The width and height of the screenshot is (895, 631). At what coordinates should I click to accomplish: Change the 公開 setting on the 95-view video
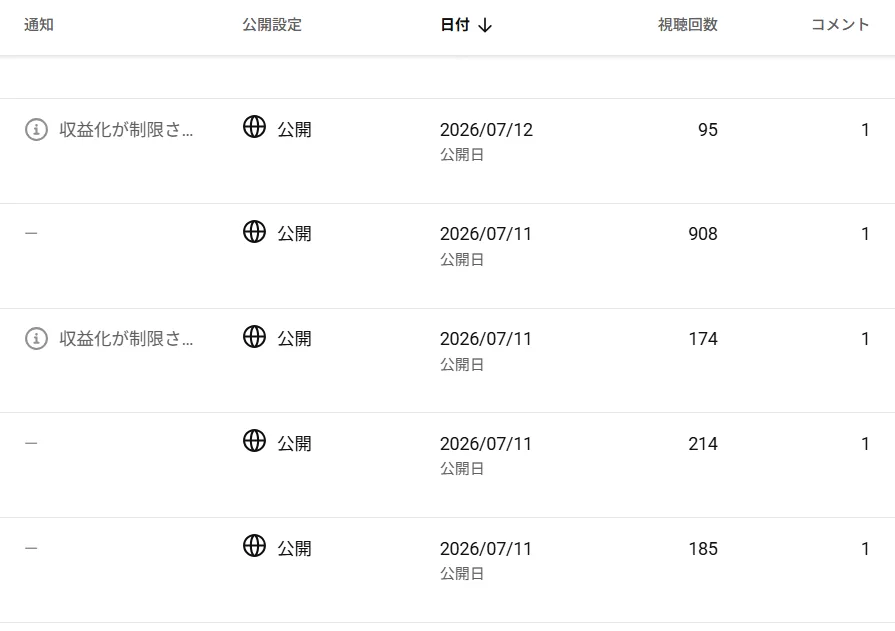277,128
